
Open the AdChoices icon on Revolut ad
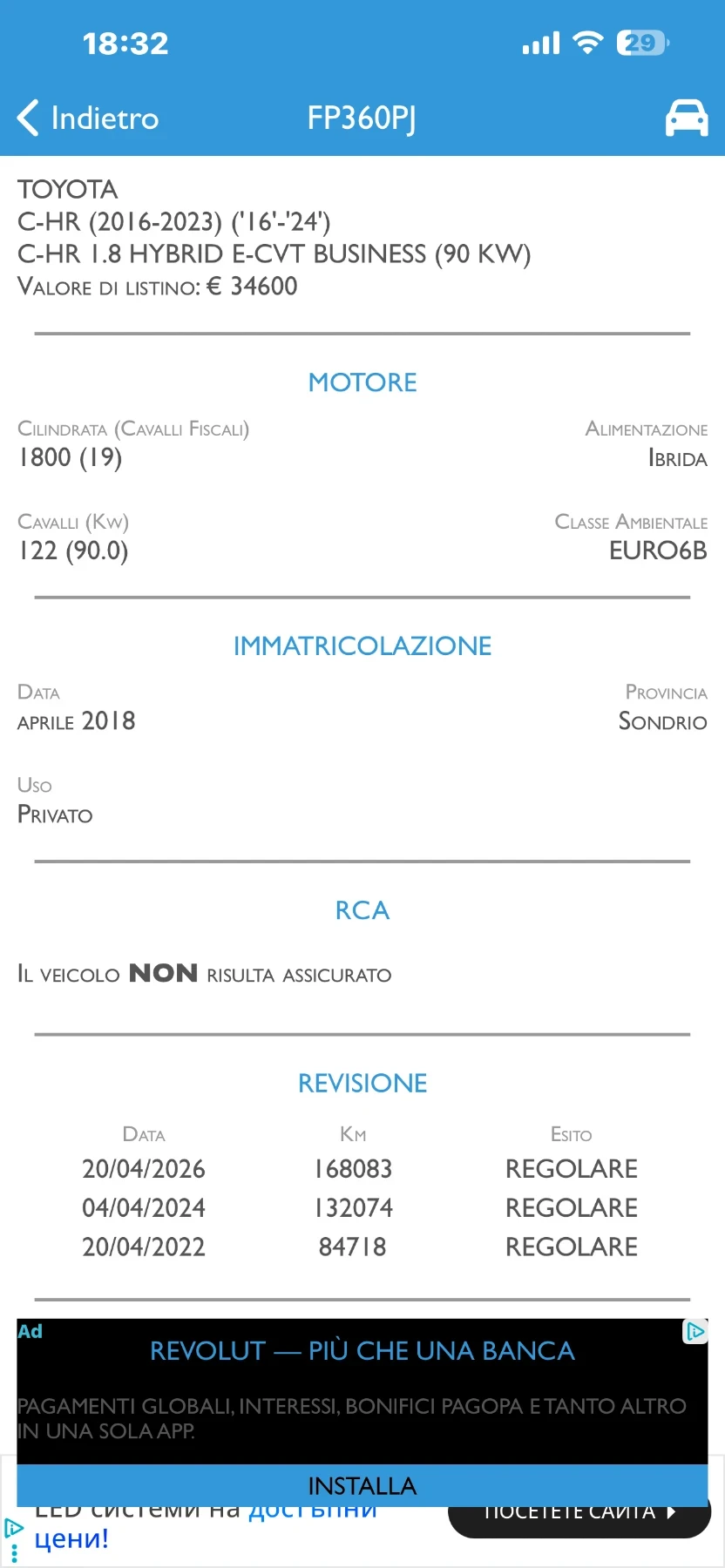695,1331
